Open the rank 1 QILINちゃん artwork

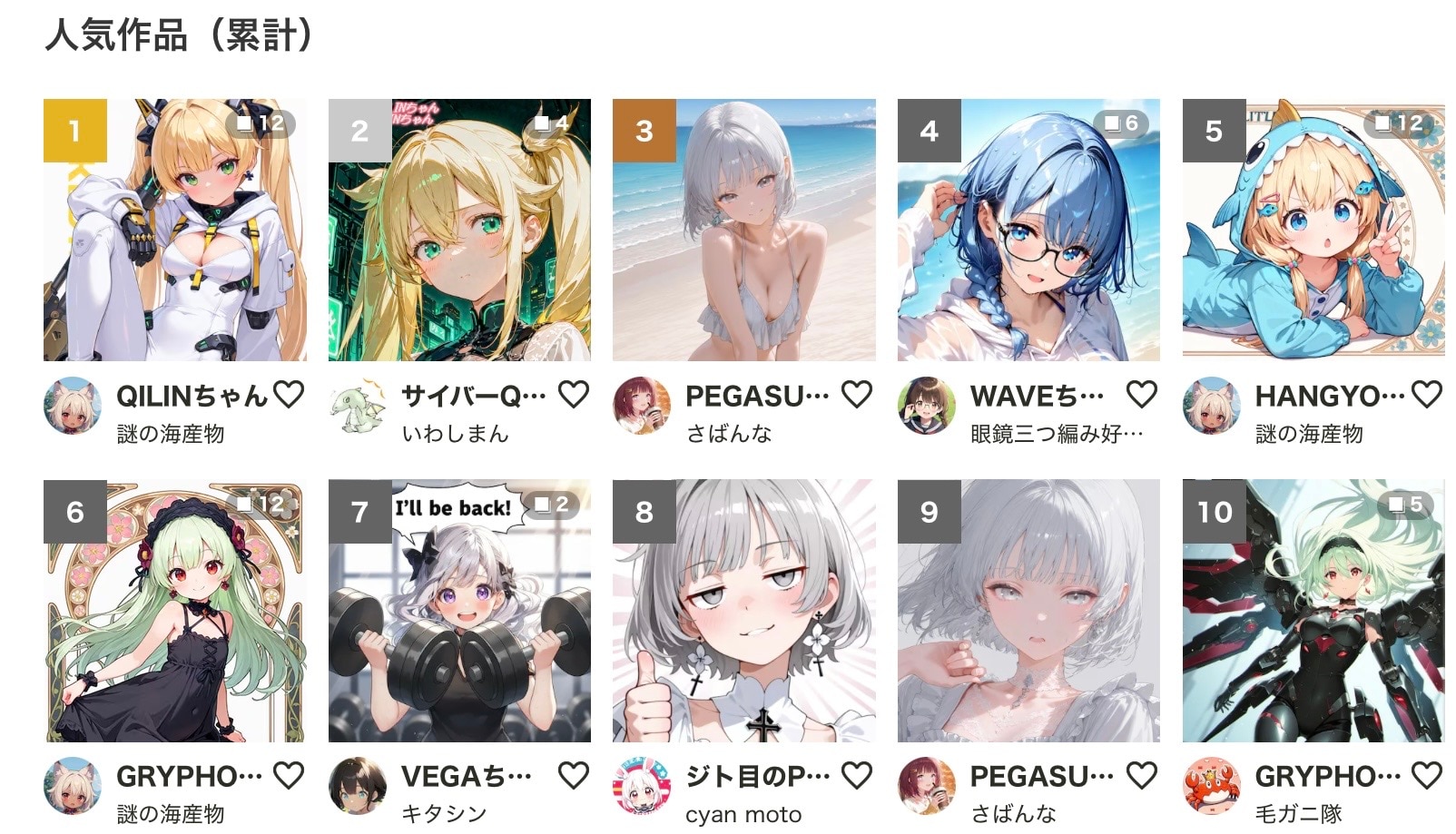pyautogui.click(x=174, y=230)
